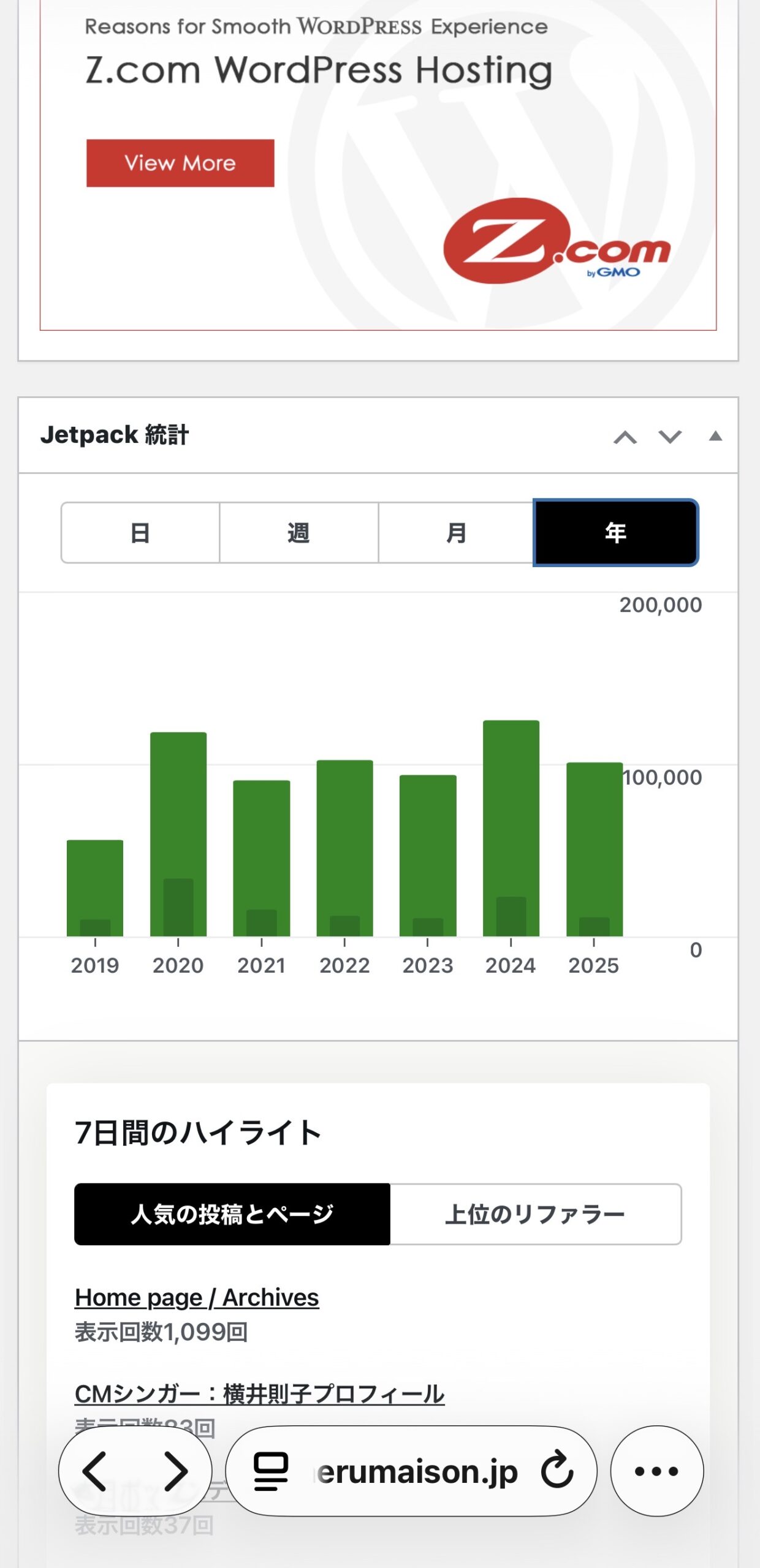The height and width of the screenshot is (1568, 760).
Task: Reload the current page
Action: (x=557, y=1470)
